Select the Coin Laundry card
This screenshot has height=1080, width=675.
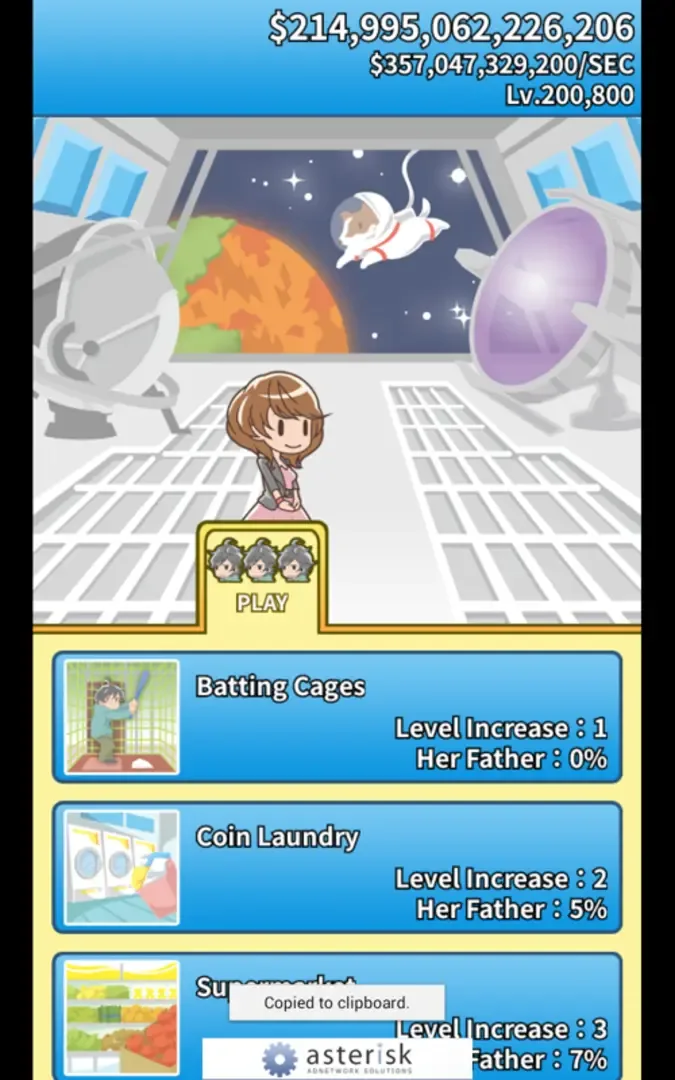(x=337, y=867)
